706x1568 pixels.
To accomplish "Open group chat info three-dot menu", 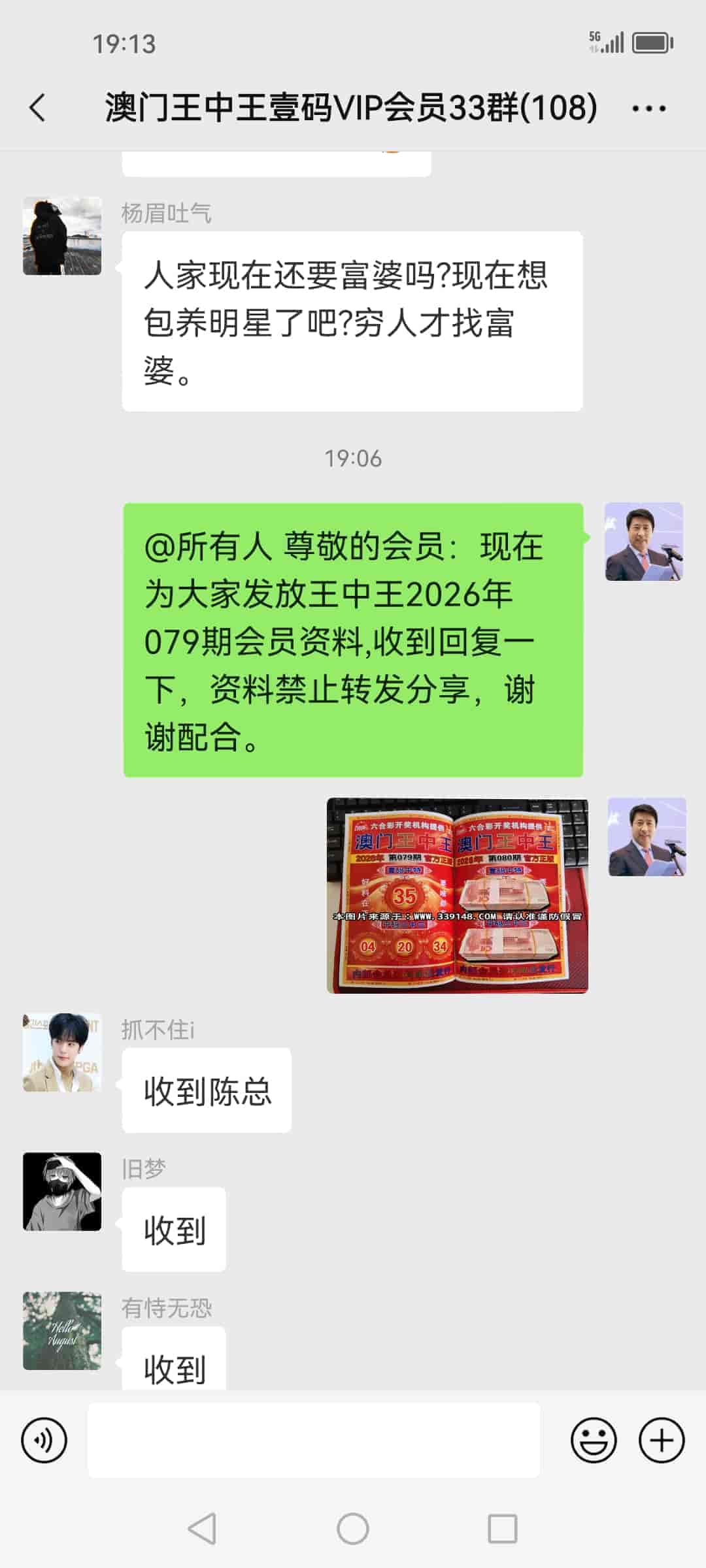I will click(x=648, y=108).
